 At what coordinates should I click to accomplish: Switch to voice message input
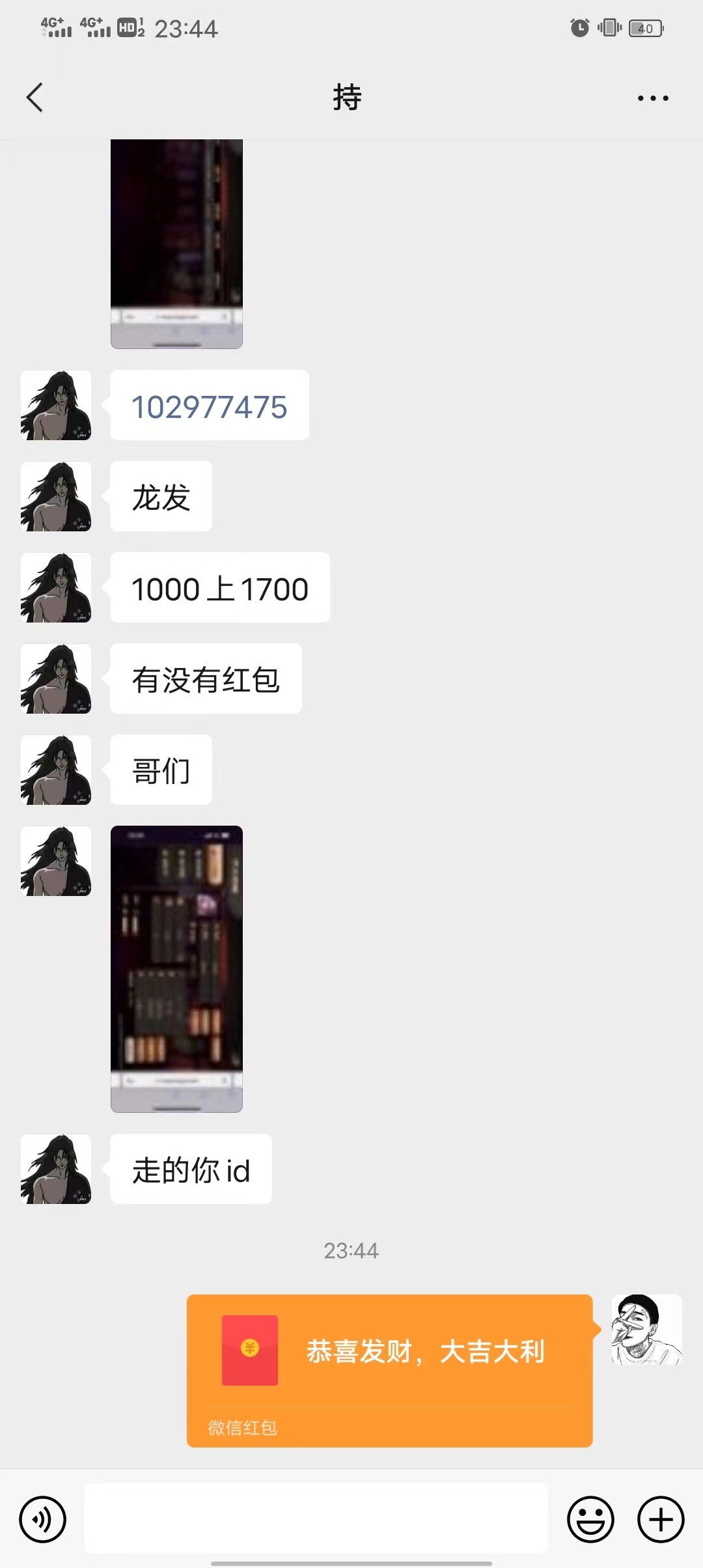pyautogui.click(x=43, y=1520)
